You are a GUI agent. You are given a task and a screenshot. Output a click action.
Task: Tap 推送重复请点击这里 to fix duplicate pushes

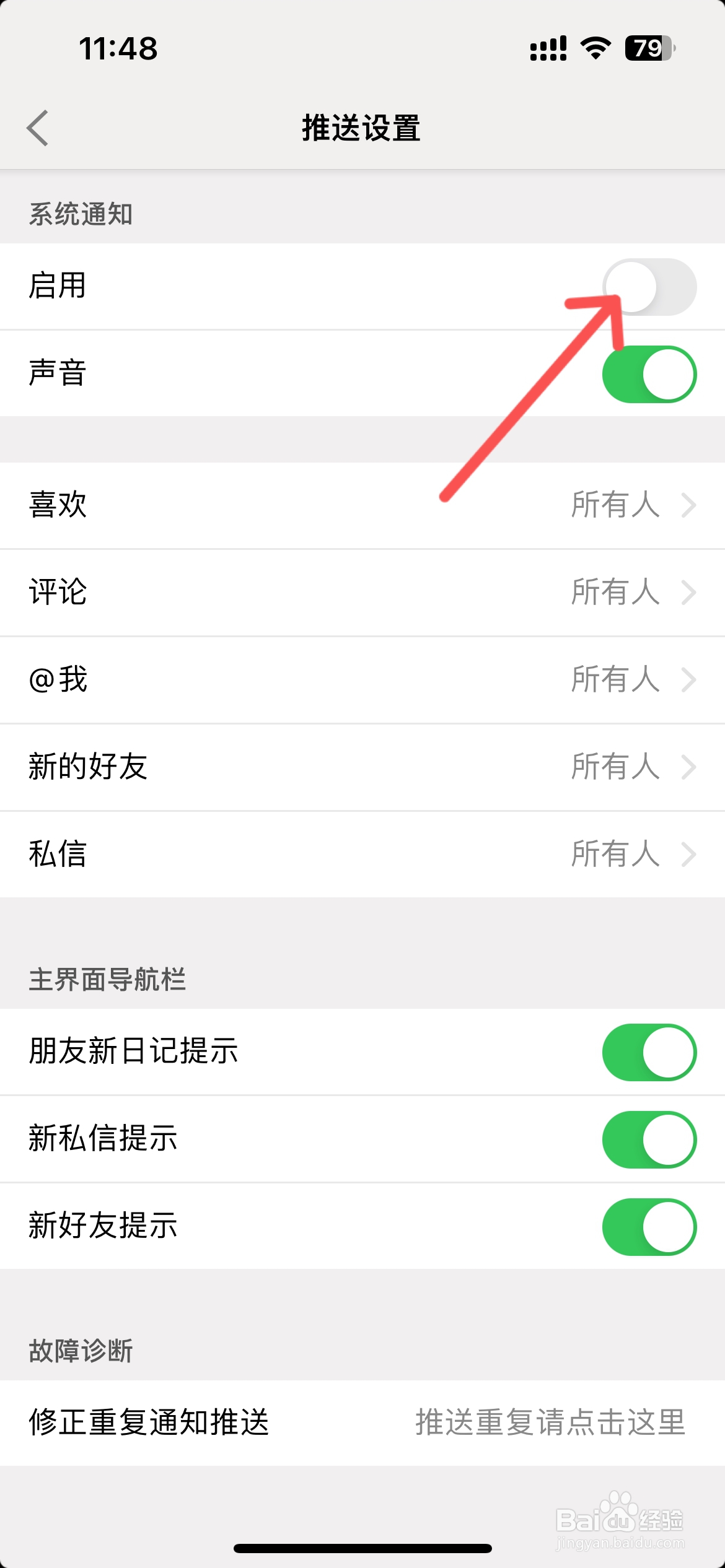[549, 1426]
